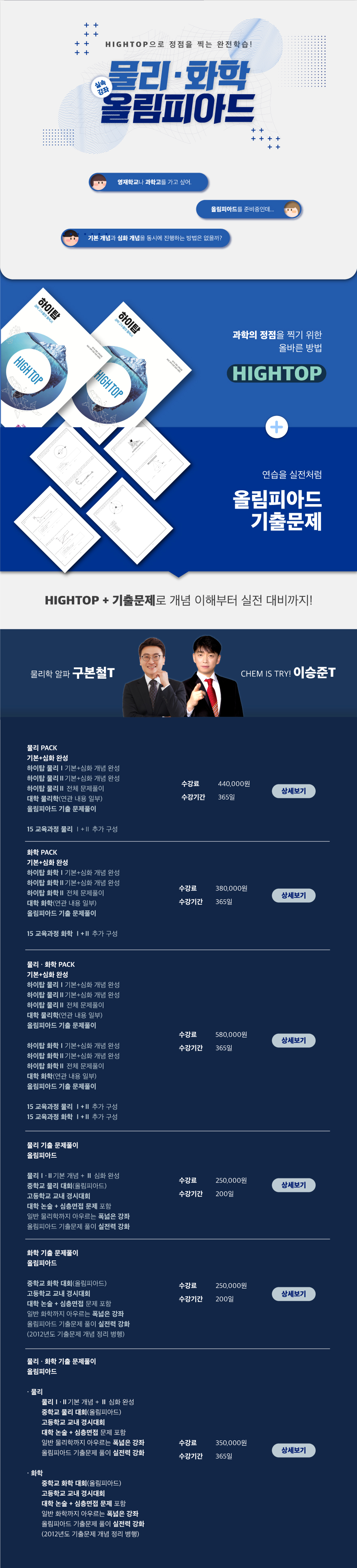
Task: View 상세보기 for 물리·화학 기출 문제풀이 350,000원
Action: click(x=293, y=1450)
